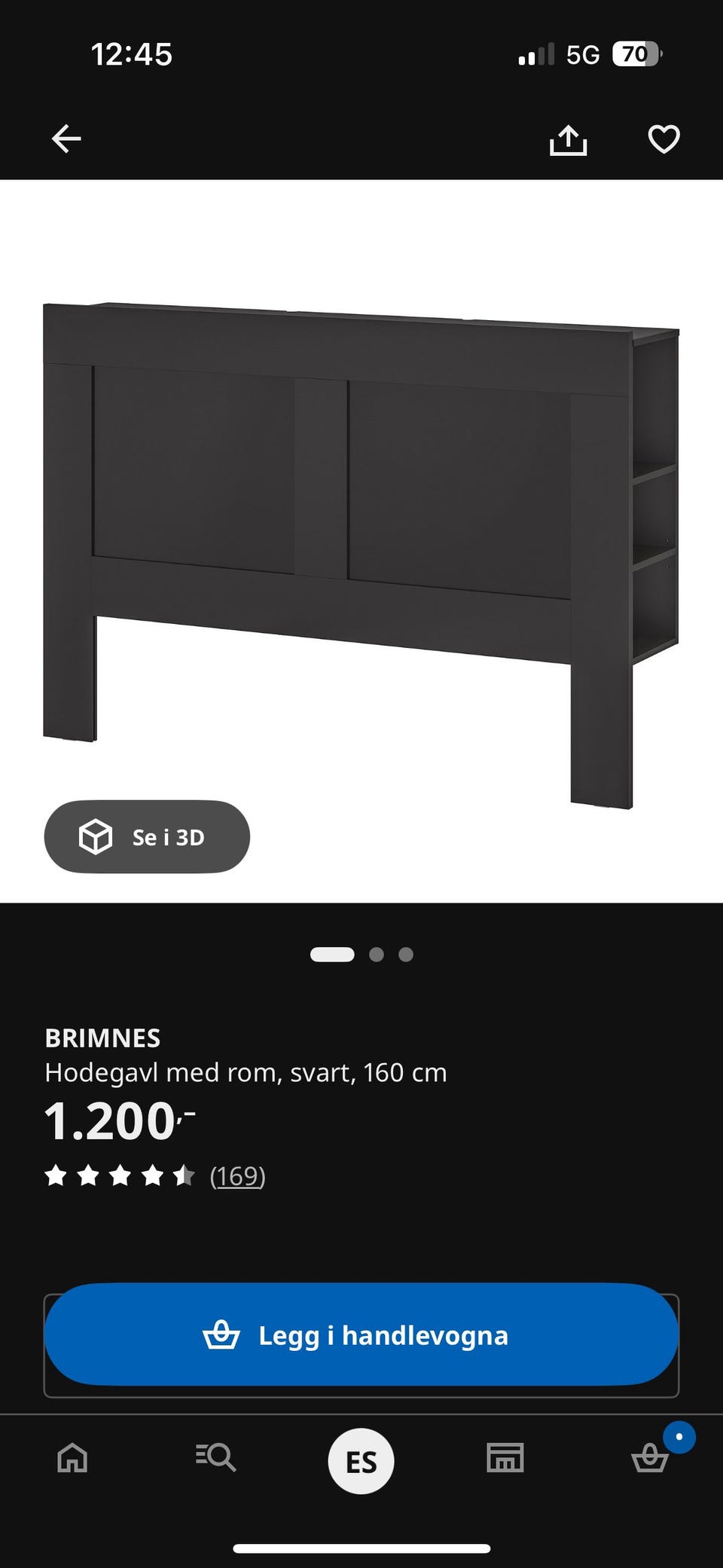Open the 169 reviews link
The image size is (723, 1568).
[237, 1175]
